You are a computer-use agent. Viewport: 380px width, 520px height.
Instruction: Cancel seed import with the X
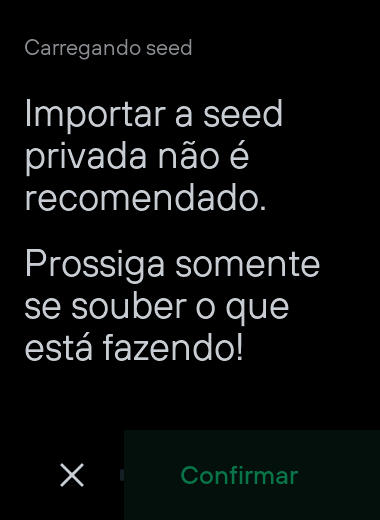72,475
